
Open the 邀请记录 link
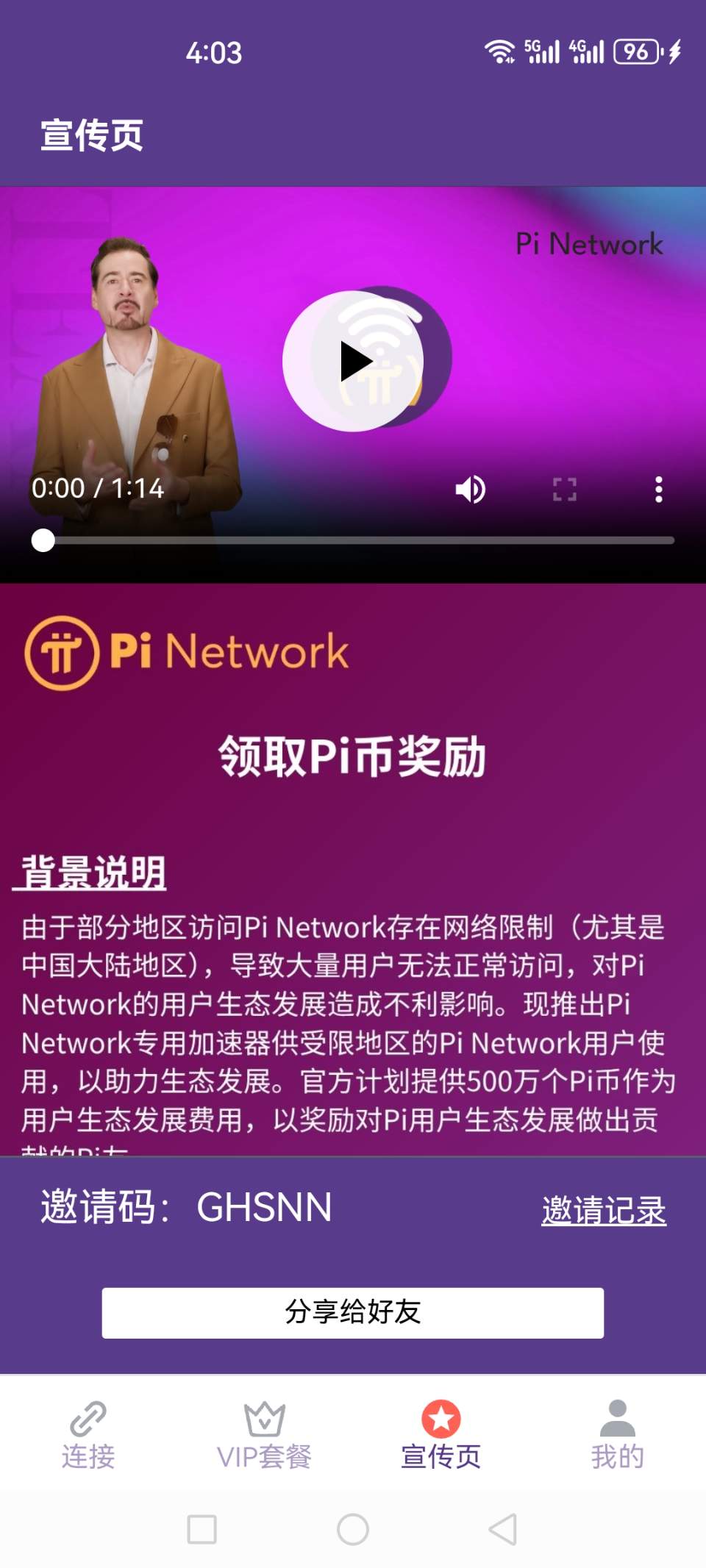604,1210
